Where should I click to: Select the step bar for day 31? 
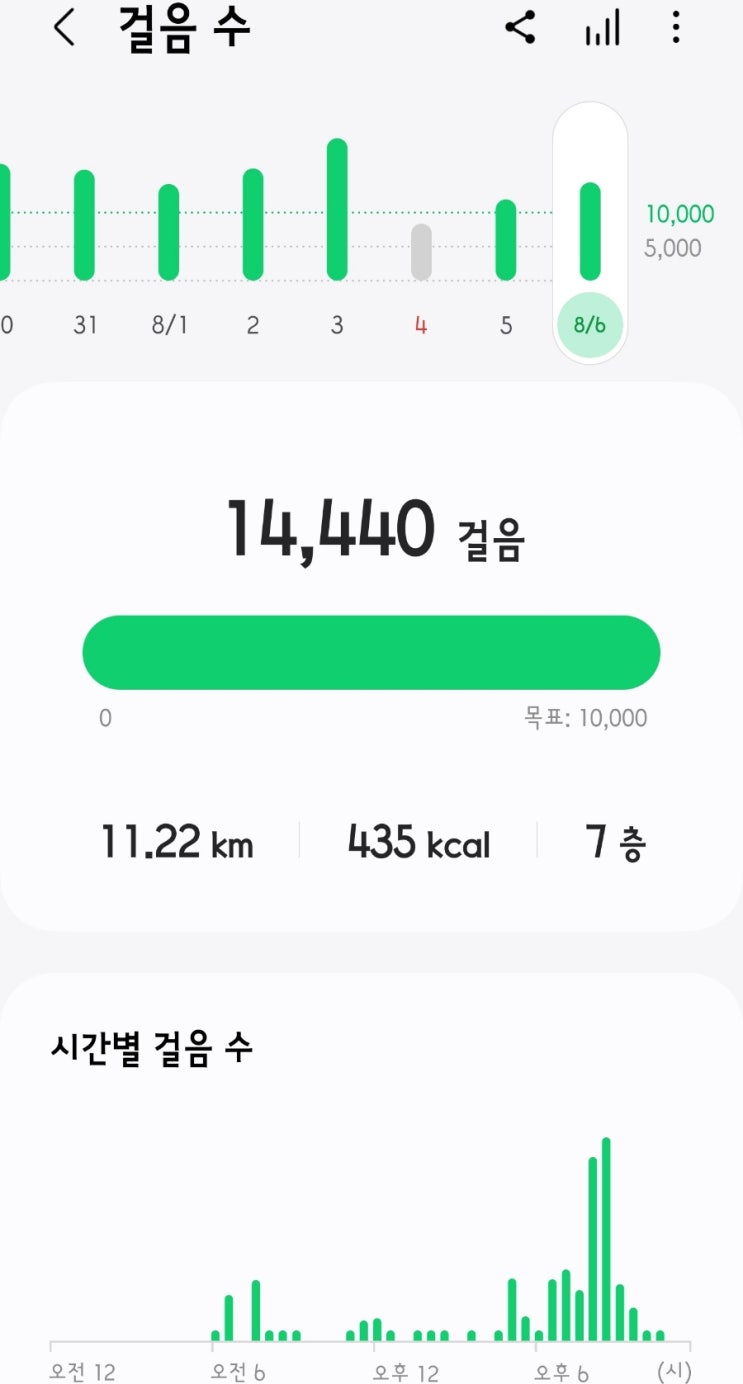[84, 226]
